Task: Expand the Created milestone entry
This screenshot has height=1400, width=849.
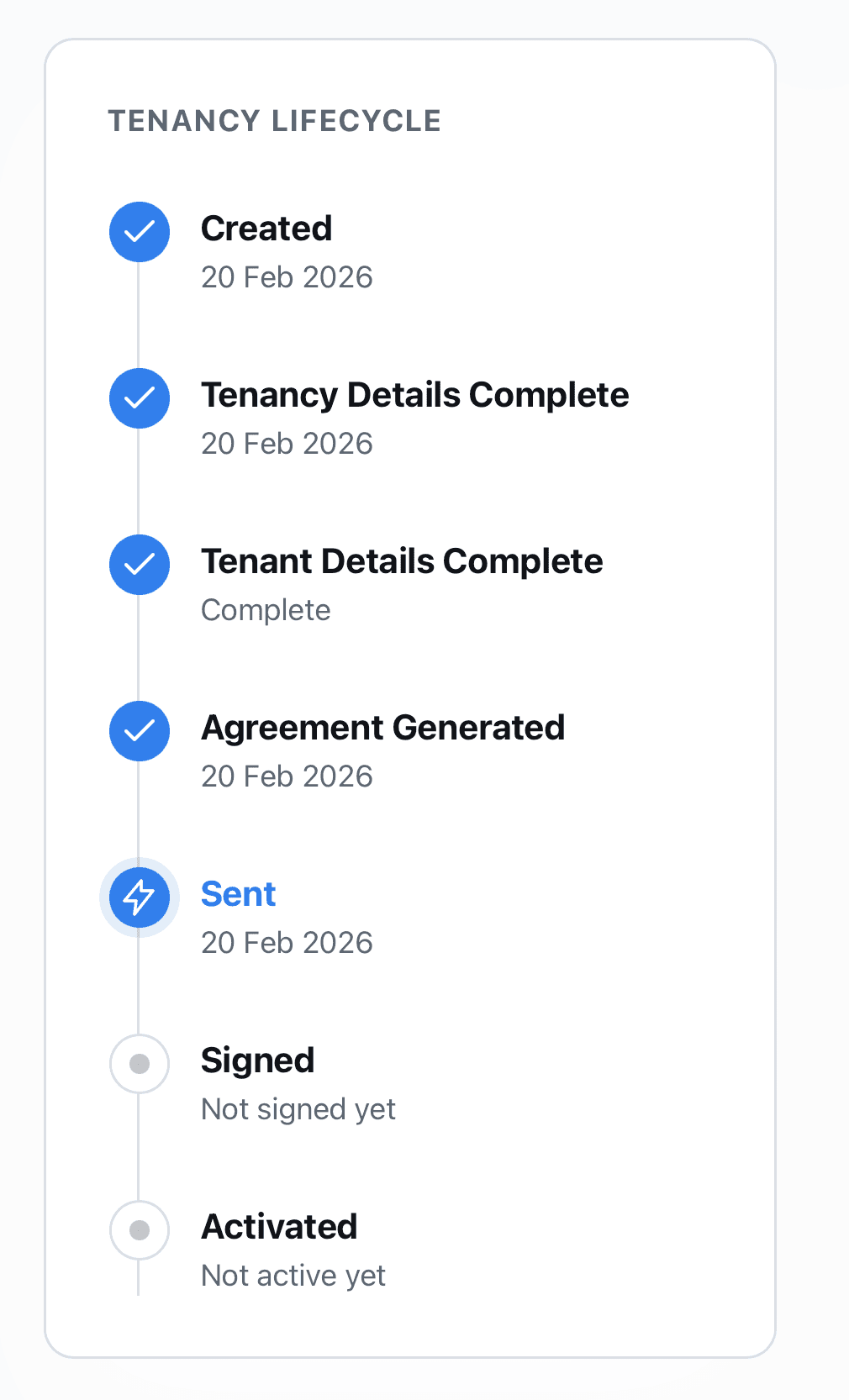Action: point(266,228)
